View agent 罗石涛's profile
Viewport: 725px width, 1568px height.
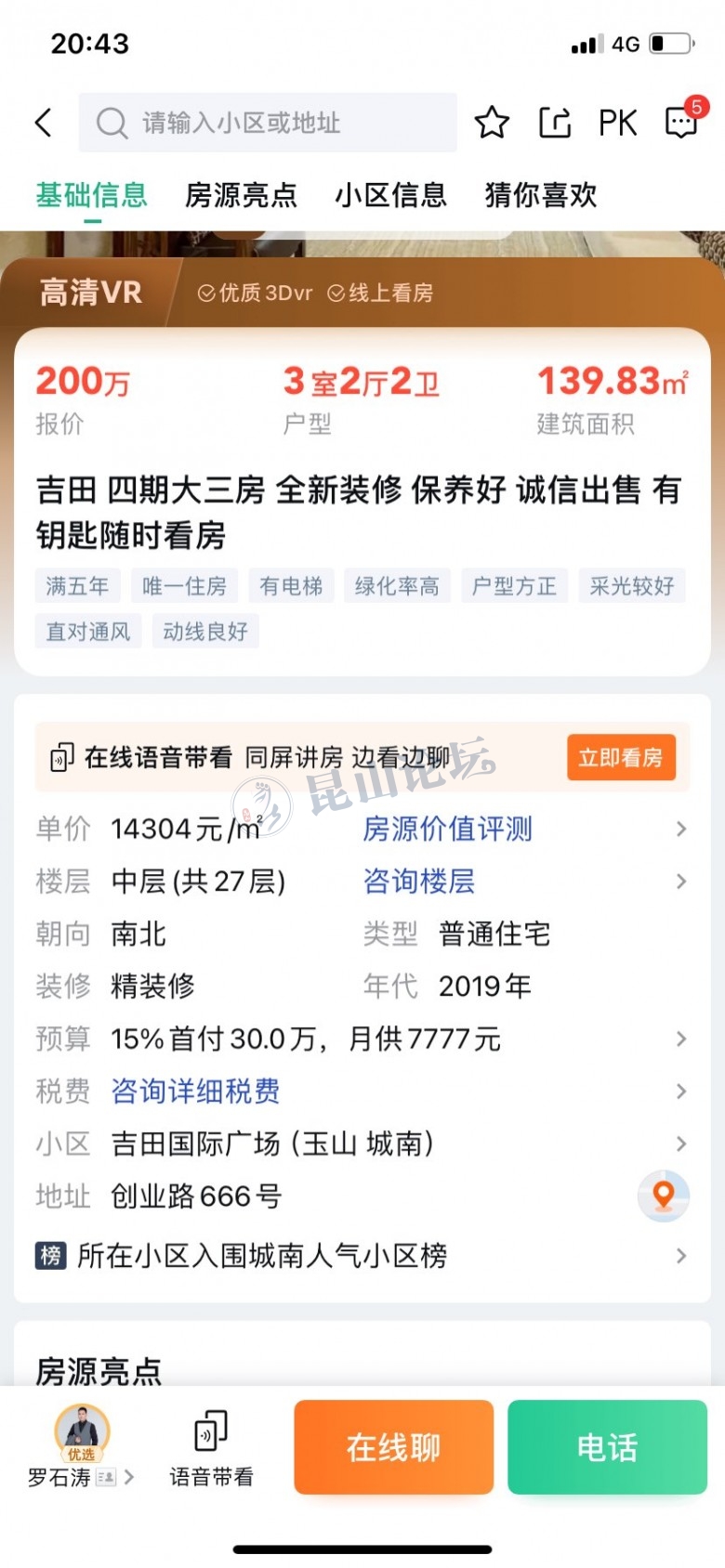tap(82, 1447)
